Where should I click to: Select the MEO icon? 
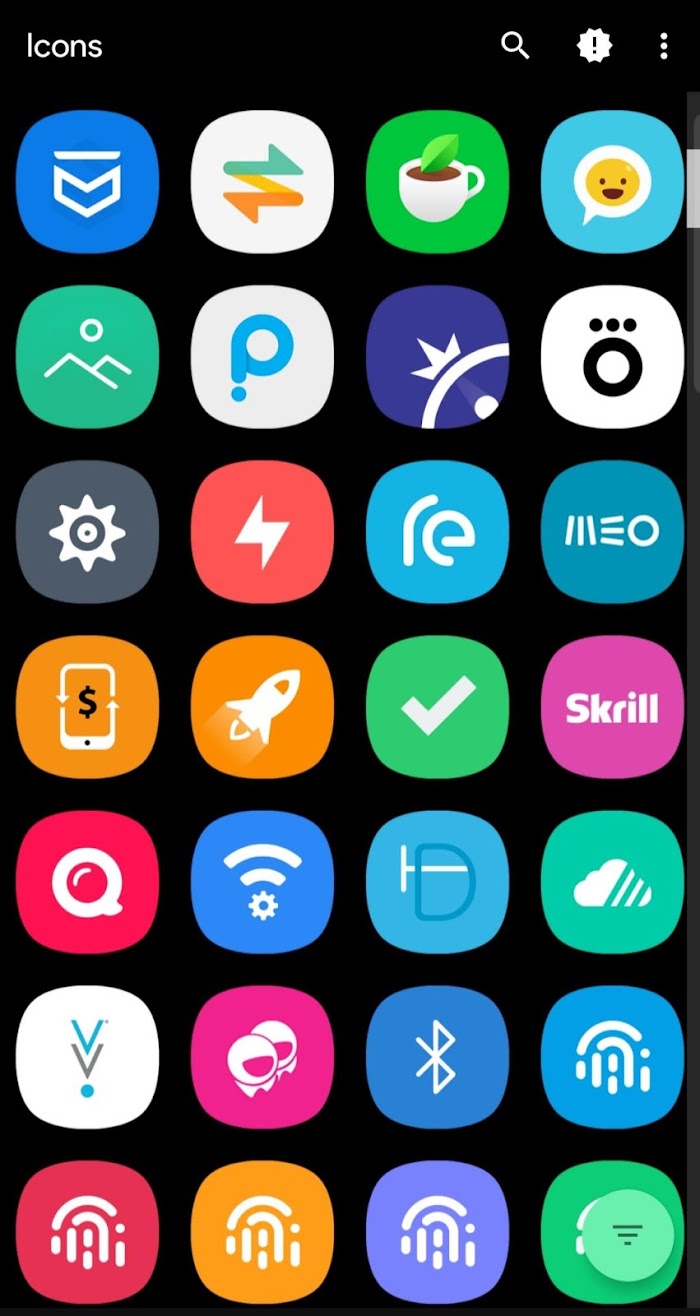click(x=612, y=532)
